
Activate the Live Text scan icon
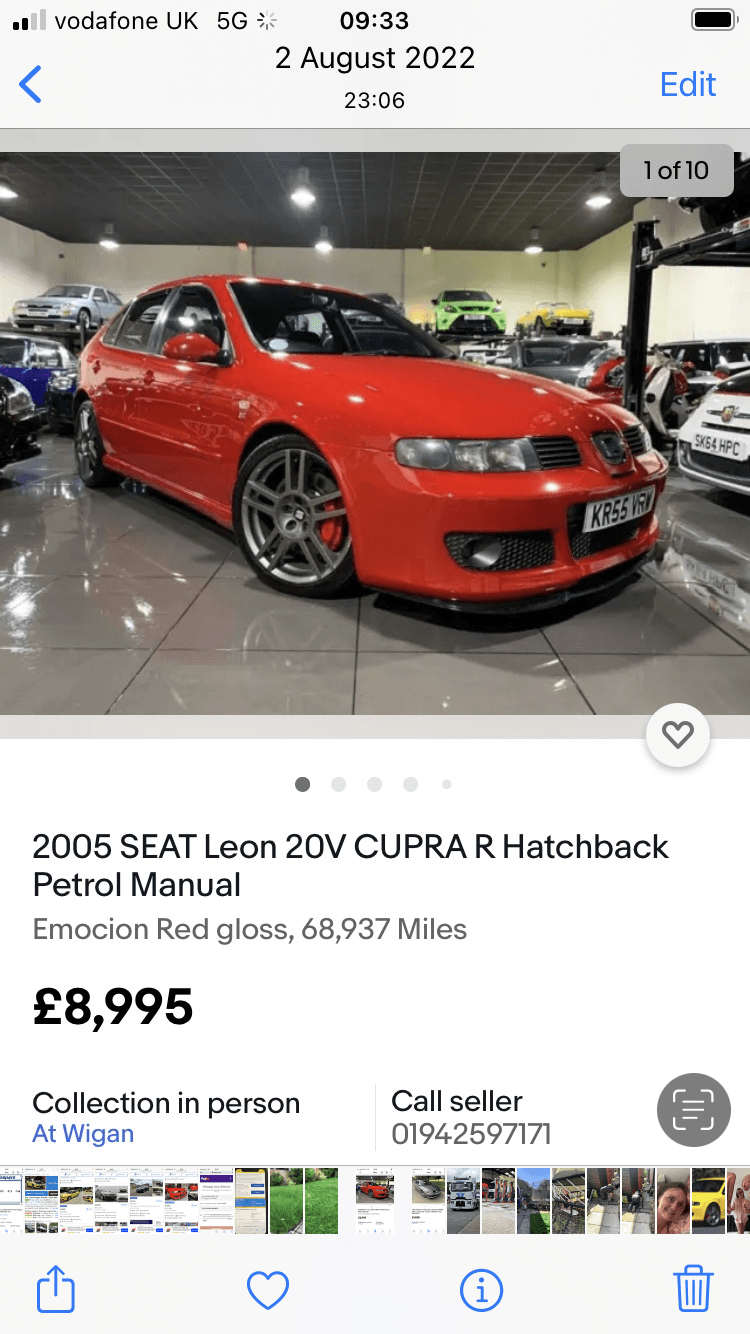[x=693, y=1110]
